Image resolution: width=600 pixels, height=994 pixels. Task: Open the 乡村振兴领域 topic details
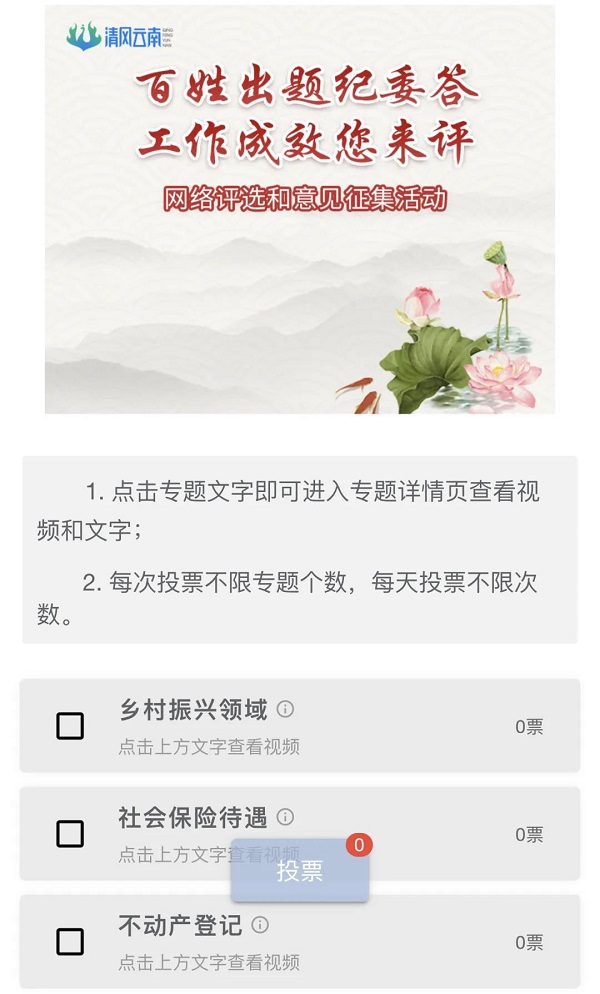point(193,710)
